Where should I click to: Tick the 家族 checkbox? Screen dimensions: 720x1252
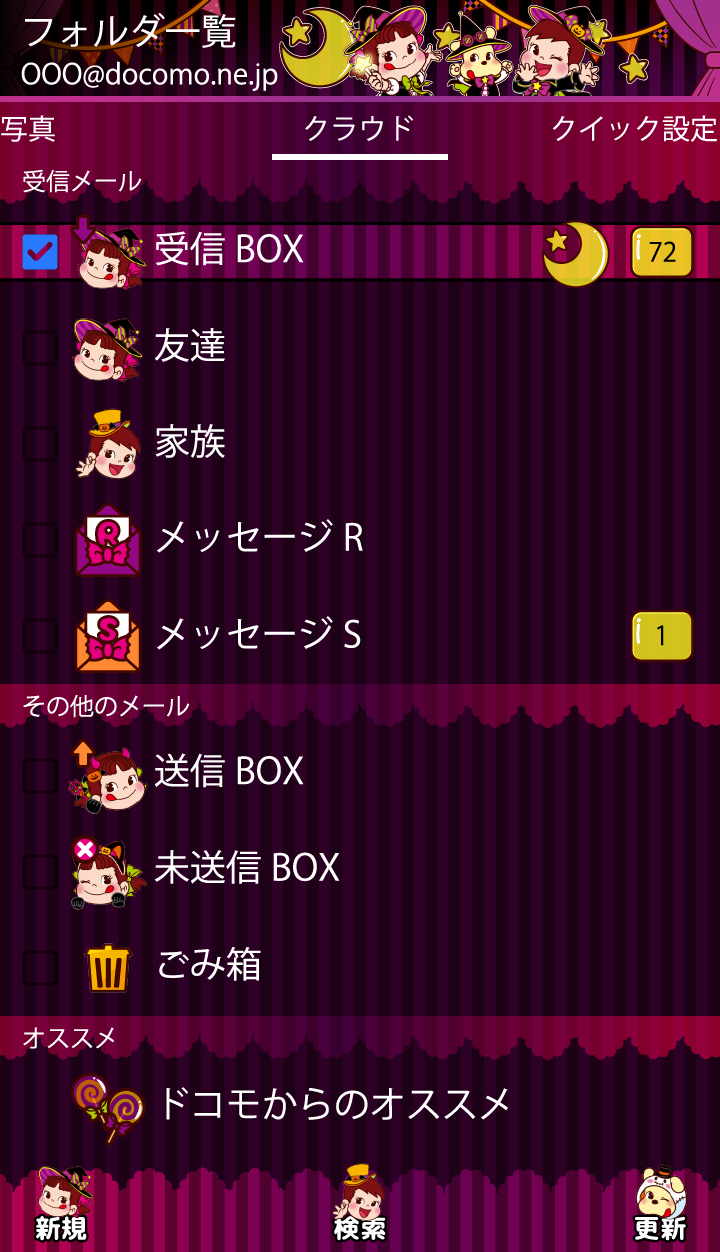point(40,444)
